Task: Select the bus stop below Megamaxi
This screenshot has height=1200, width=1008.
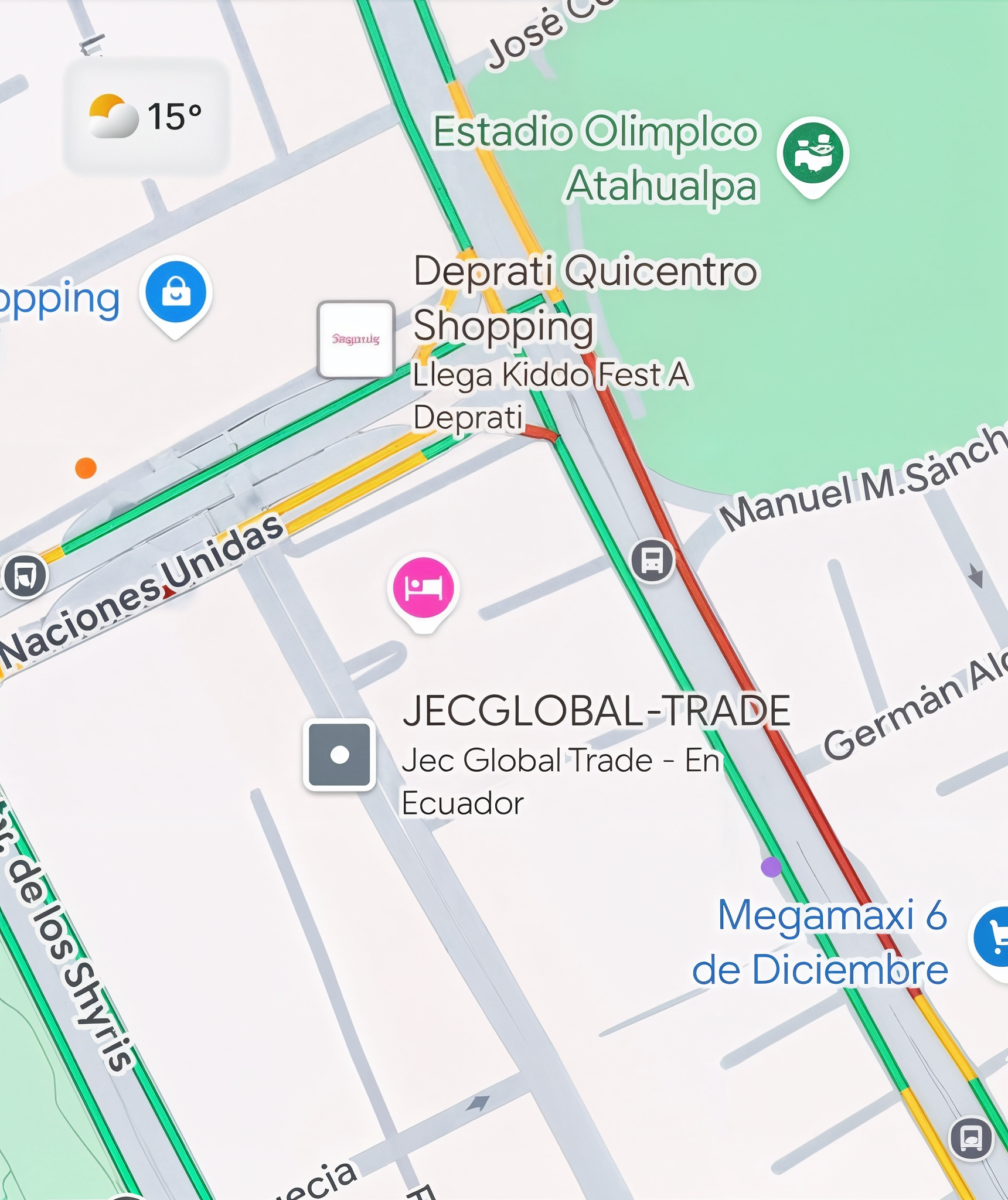Action: (970, 1138)
